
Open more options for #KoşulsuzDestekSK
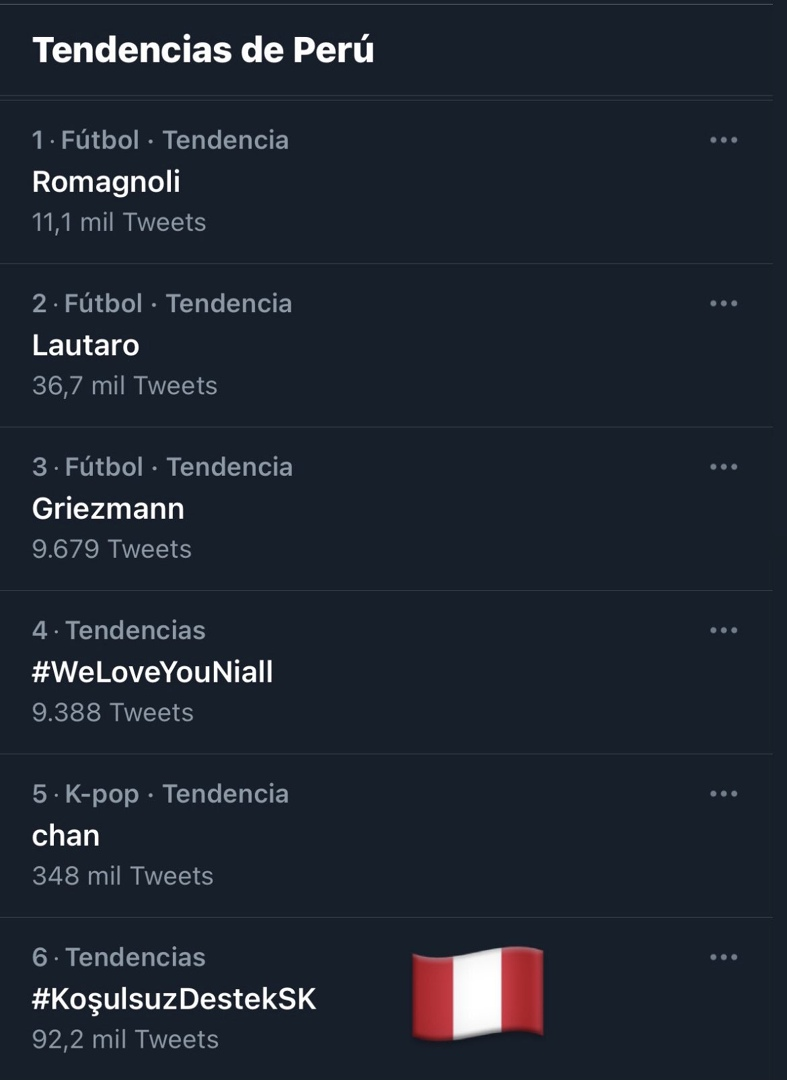pyautogui.click(x=724, y=957)
